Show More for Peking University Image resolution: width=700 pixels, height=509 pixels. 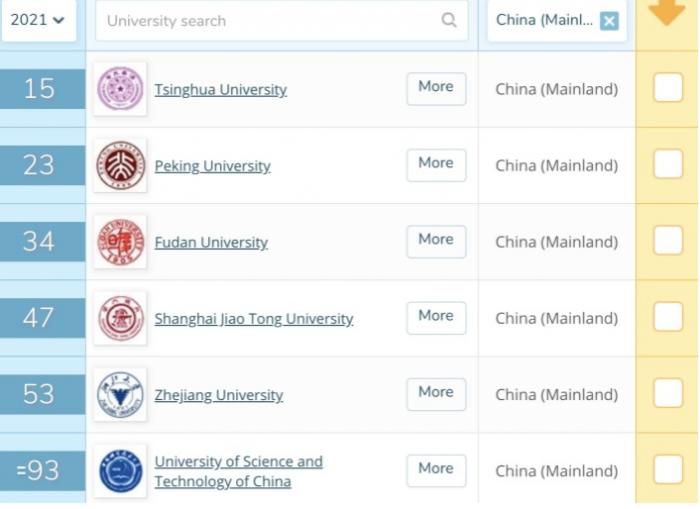coord(436,164)
